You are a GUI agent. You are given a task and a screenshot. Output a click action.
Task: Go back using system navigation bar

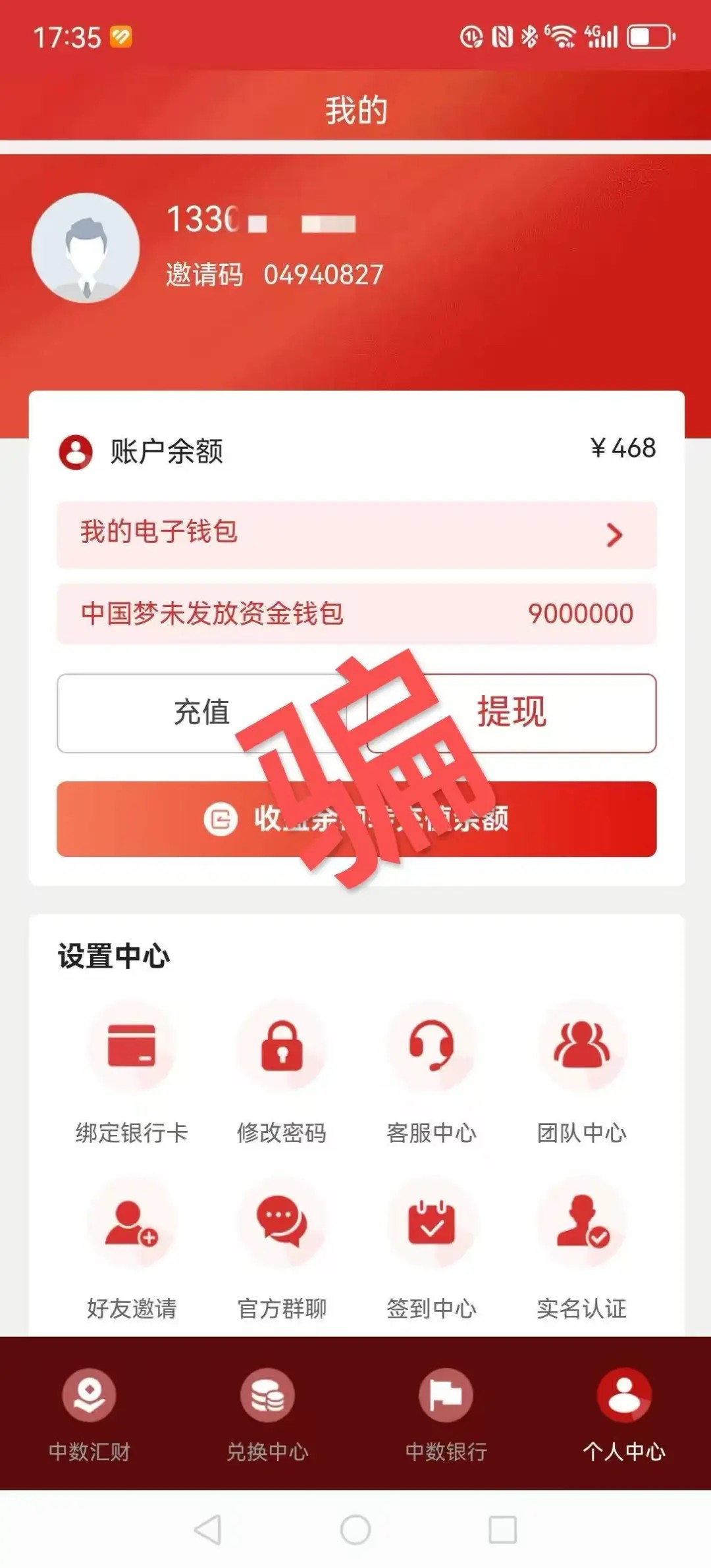click(208, 1529)
